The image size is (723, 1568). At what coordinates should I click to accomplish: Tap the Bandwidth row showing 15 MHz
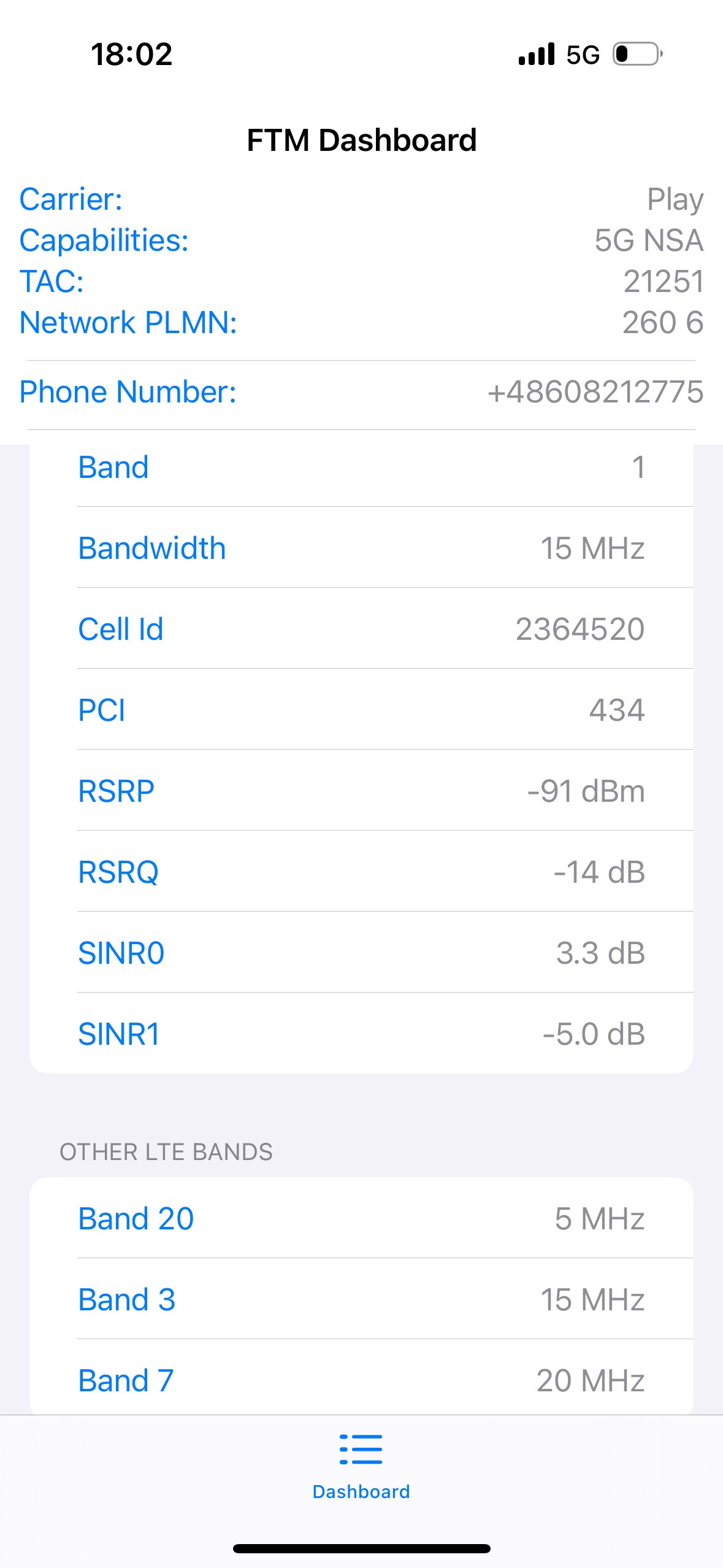pos(361,547)
